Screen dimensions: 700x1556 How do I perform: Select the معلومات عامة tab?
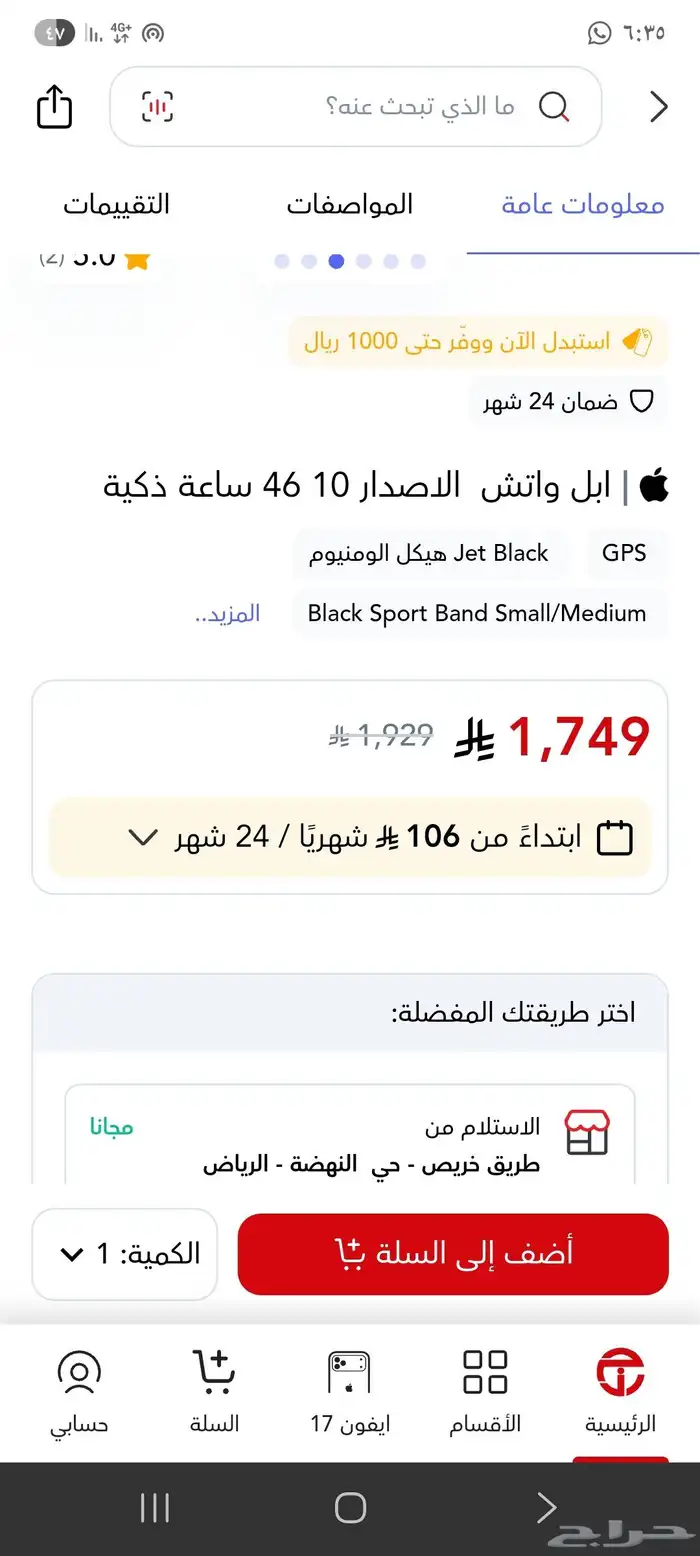click(582, 205)
